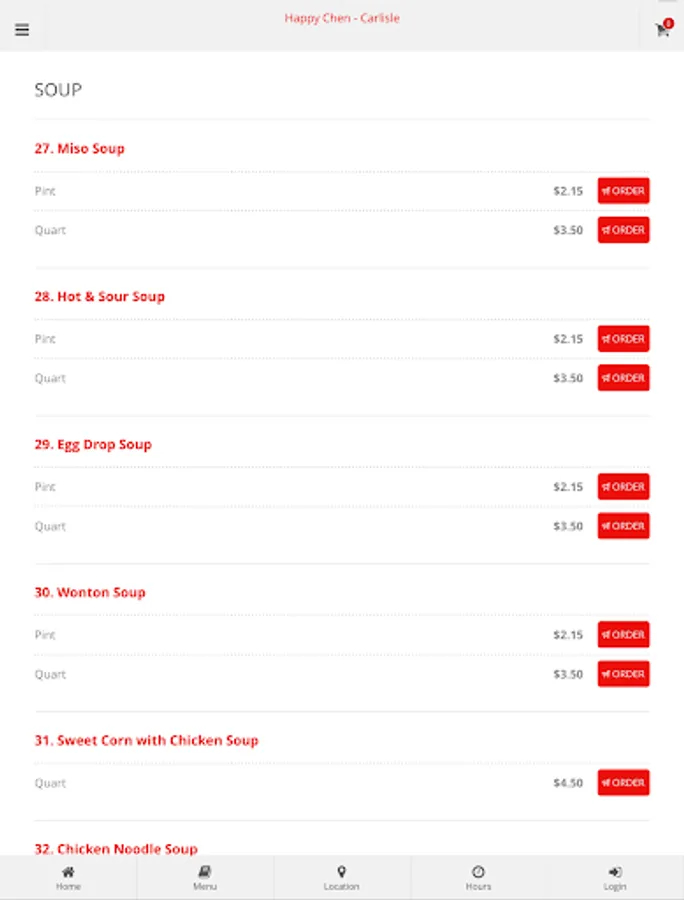
Task: Order a pint of Egg Drop Soup
Action: [x=623, y=487]
